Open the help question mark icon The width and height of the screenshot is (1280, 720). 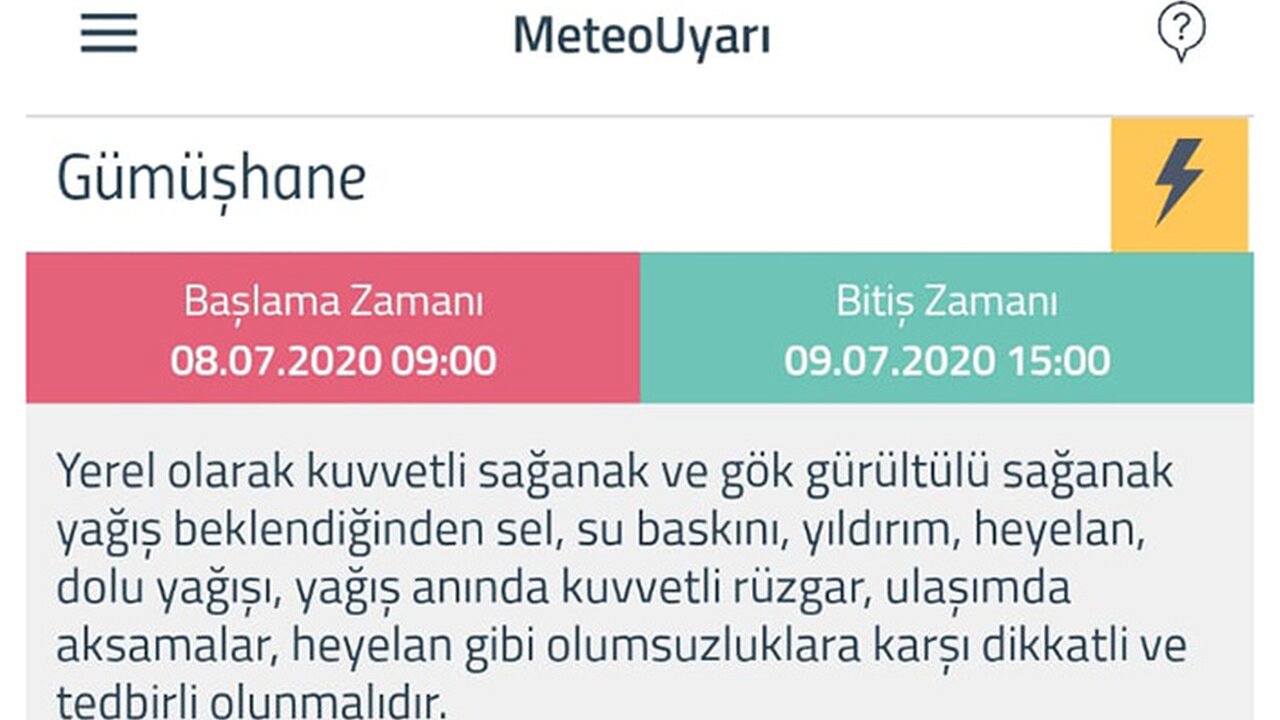pos(1181,32)
